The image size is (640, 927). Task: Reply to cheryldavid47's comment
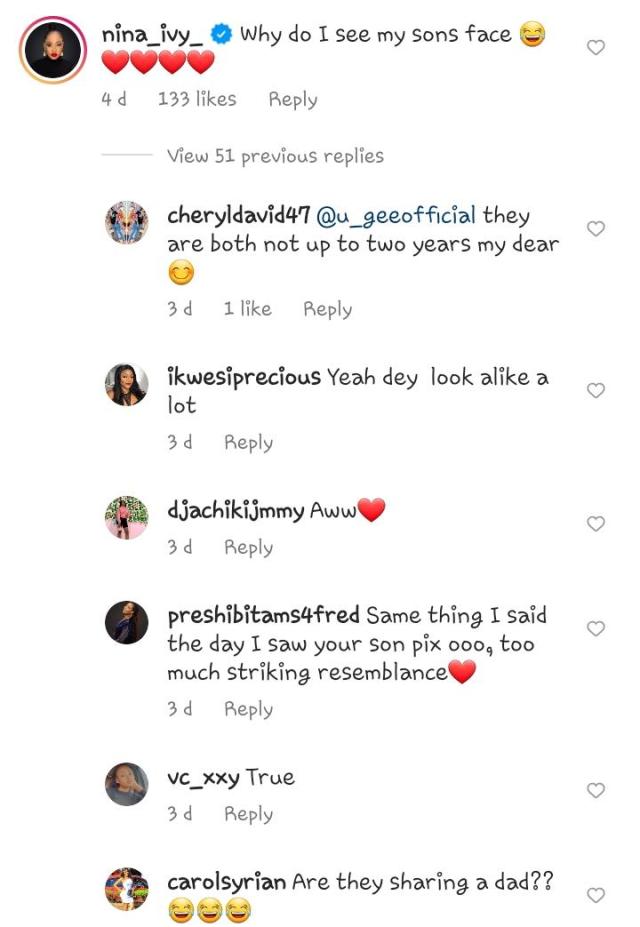coord(327,309)
